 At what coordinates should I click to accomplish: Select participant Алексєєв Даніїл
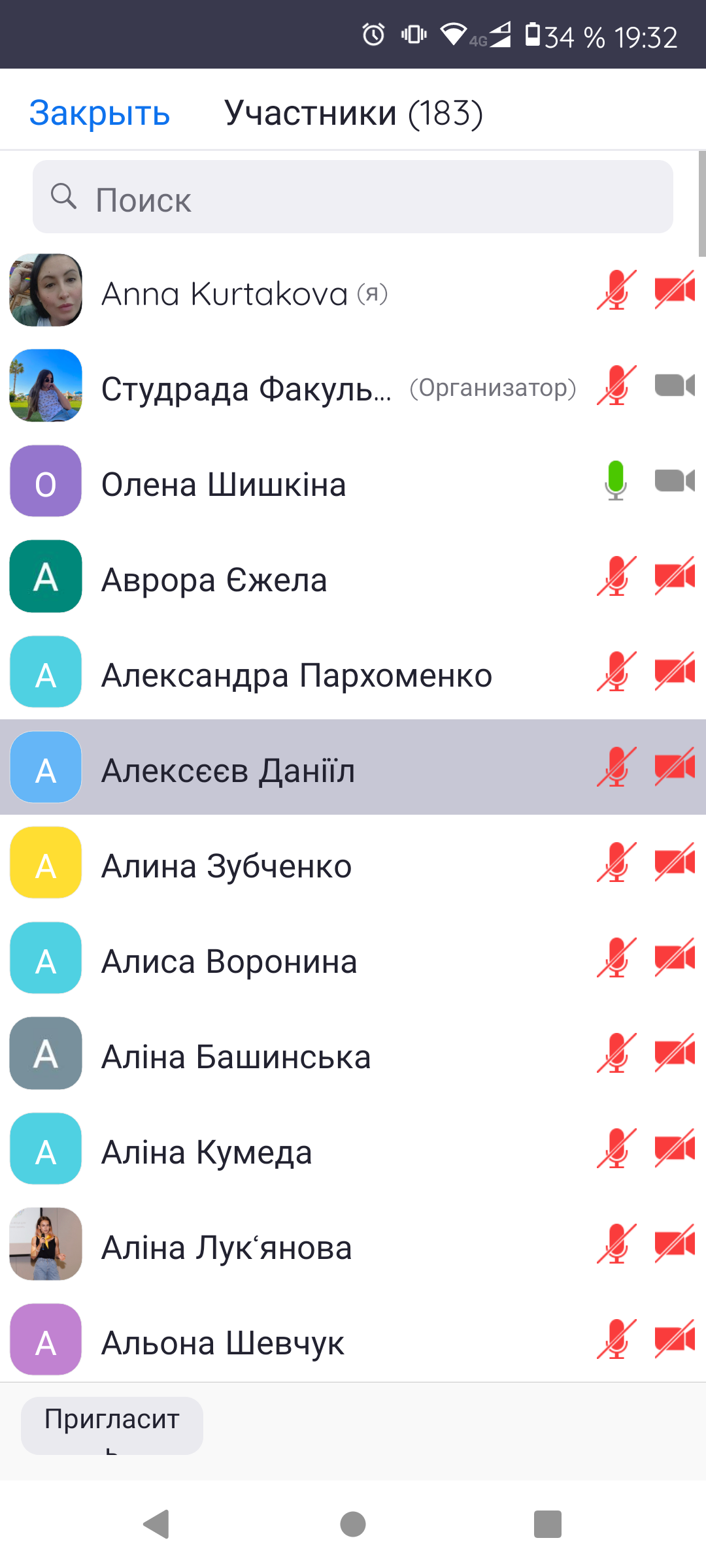click(294, 770)
